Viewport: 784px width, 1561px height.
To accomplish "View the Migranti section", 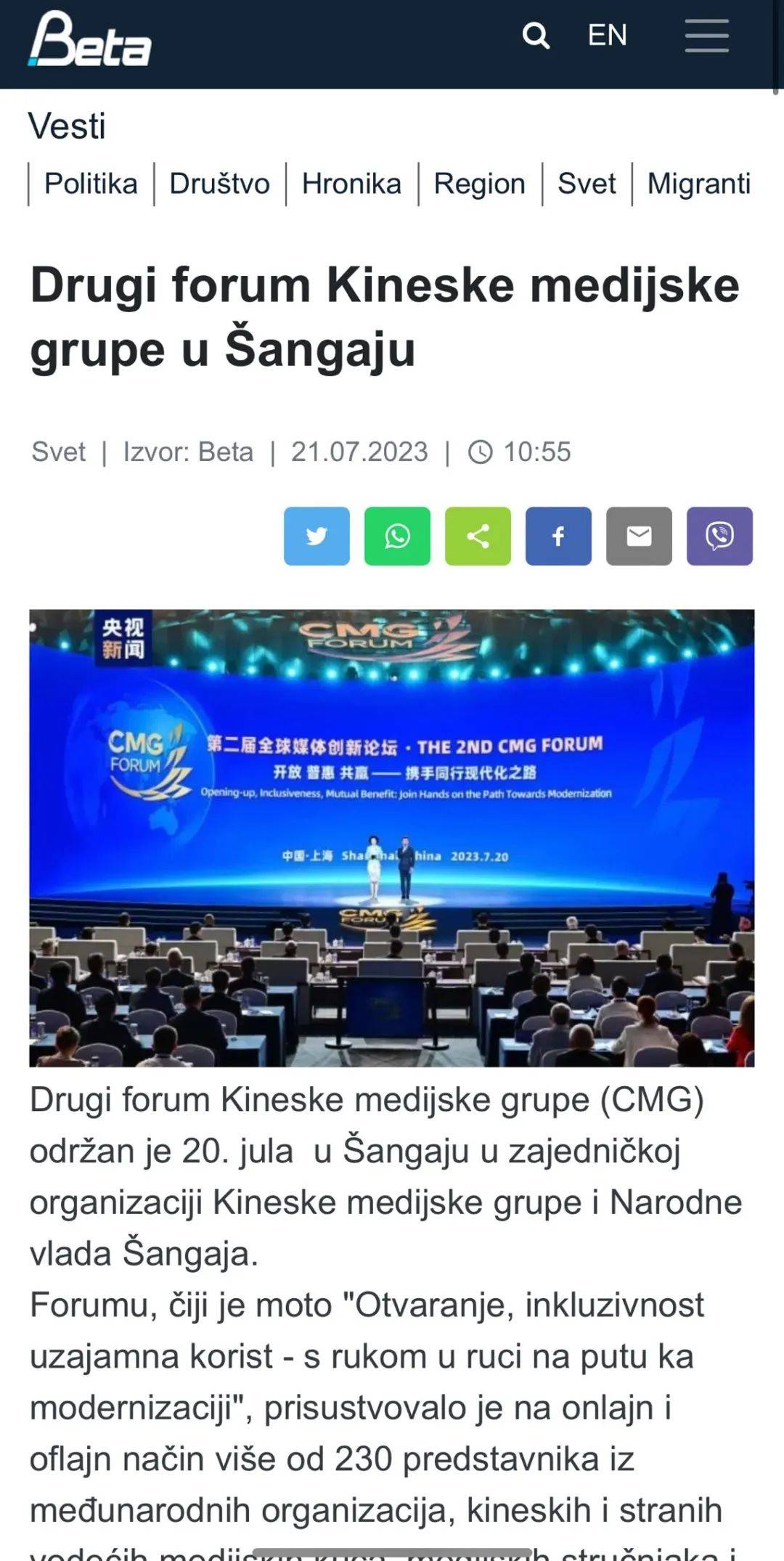I will [698, 184].
